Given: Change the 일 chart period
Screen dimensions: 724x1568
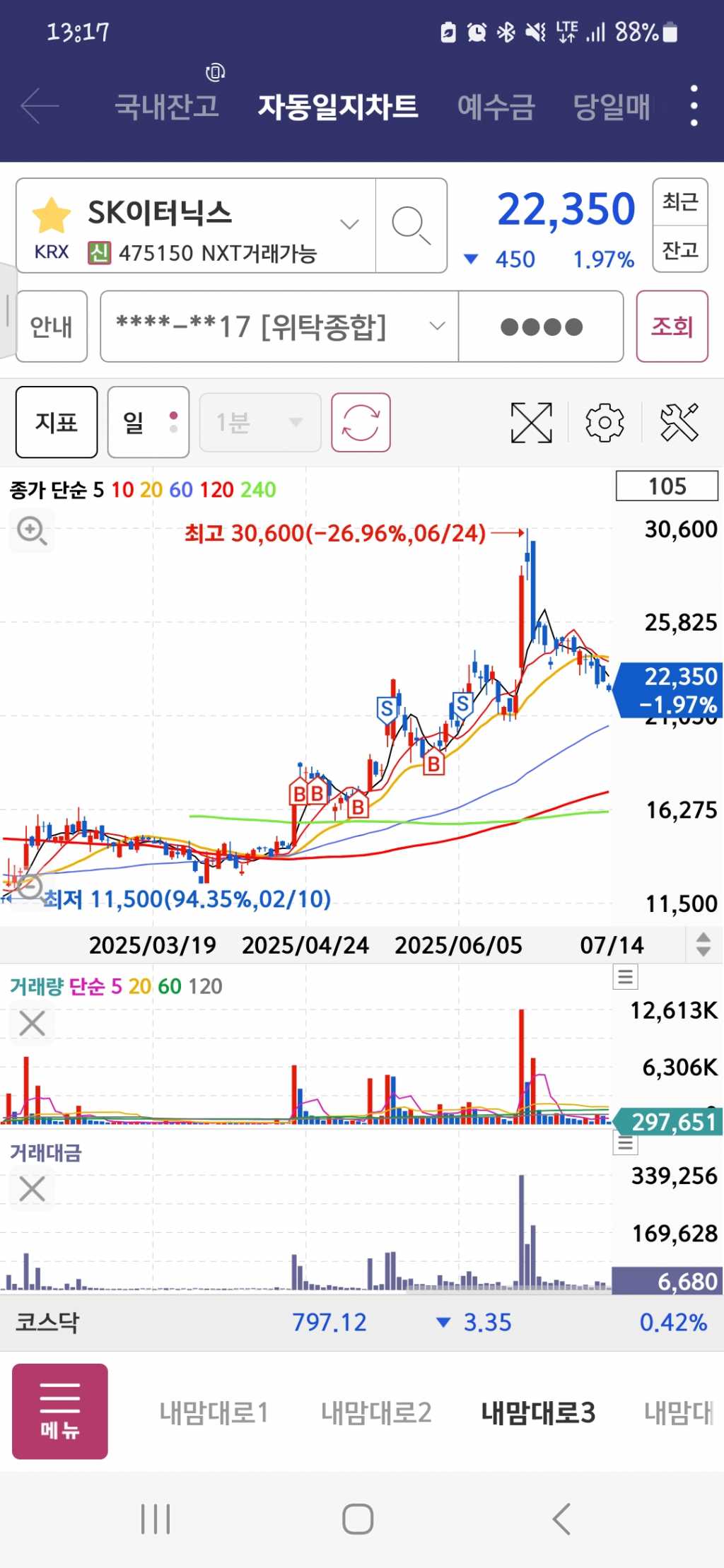Looking at the screenshot, I should coord(148,423).
